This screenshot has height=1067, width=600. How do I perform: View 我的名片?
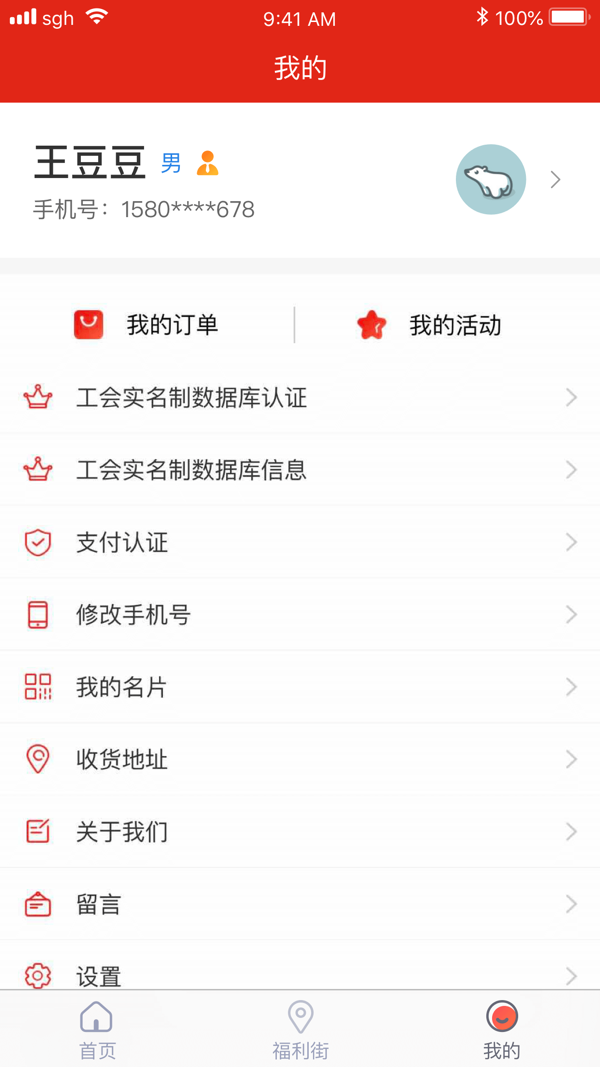[x=300, y=687]
